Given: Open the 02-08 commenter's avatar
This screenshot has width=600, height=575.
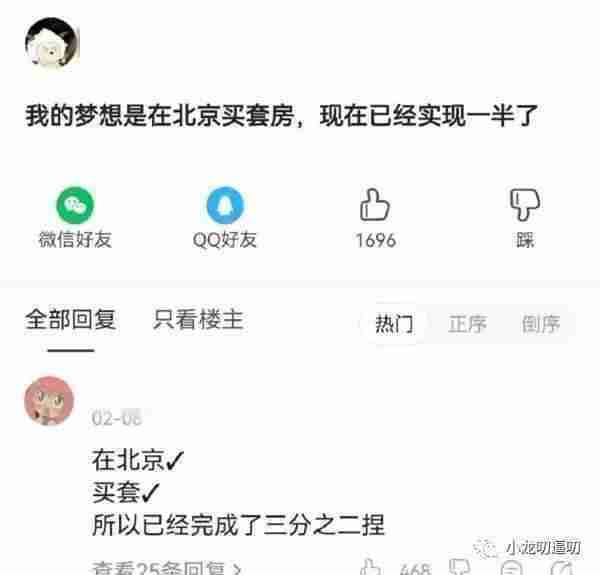Looking at the screenshot, I should coord(49,402).
